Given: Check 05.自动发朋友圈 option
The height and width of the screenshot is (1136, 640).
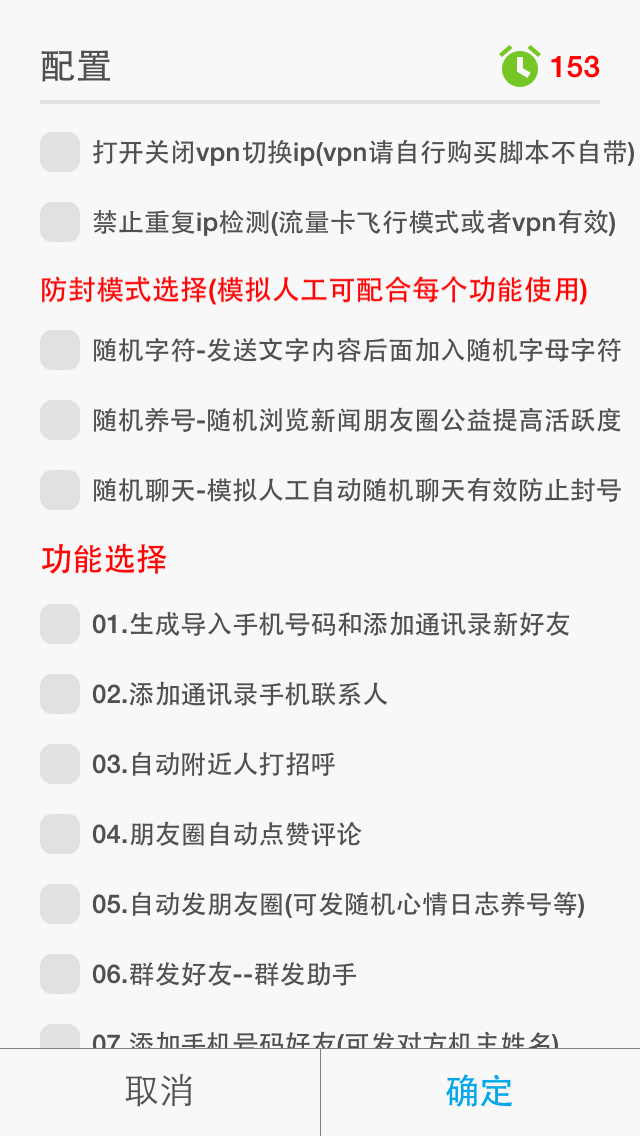Looking at the screenshot, I should (60, 904).
